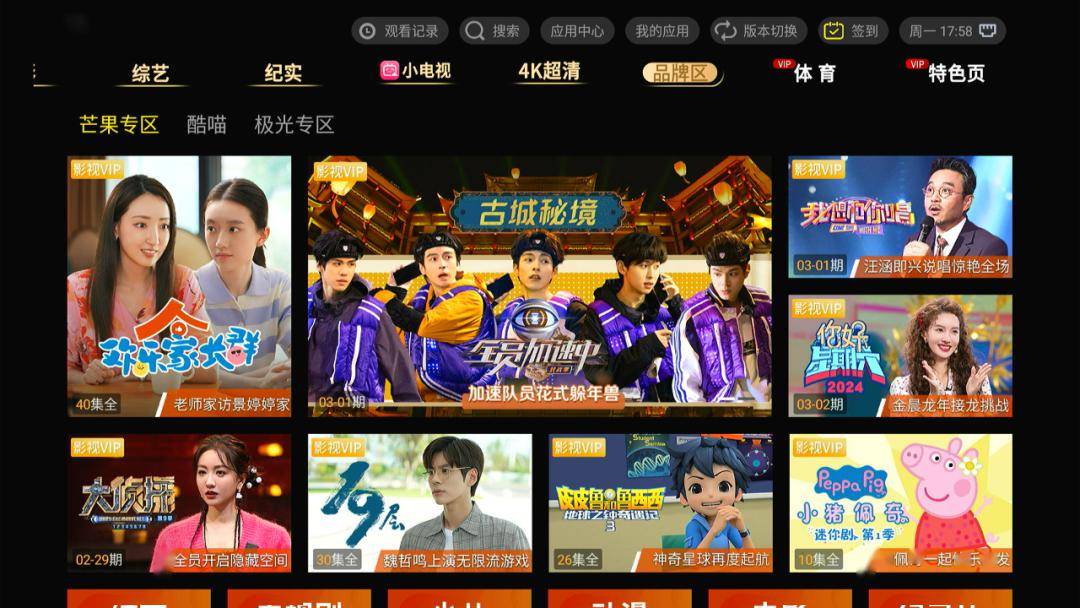Select the 极光专区 sub-tab
The width and height of the screenshot is (1080, 608).
pos(294,125)
